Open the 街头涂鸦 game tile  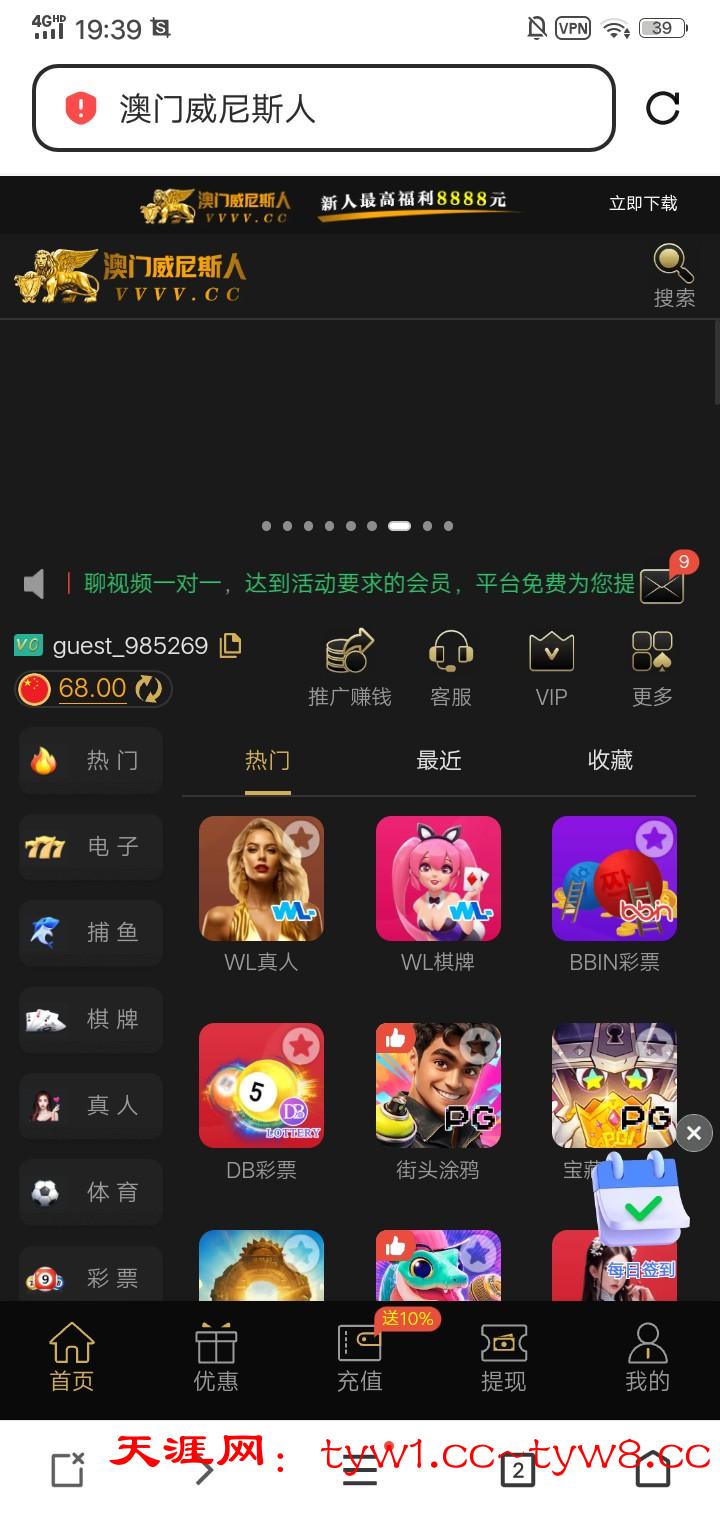[438, 1086]
